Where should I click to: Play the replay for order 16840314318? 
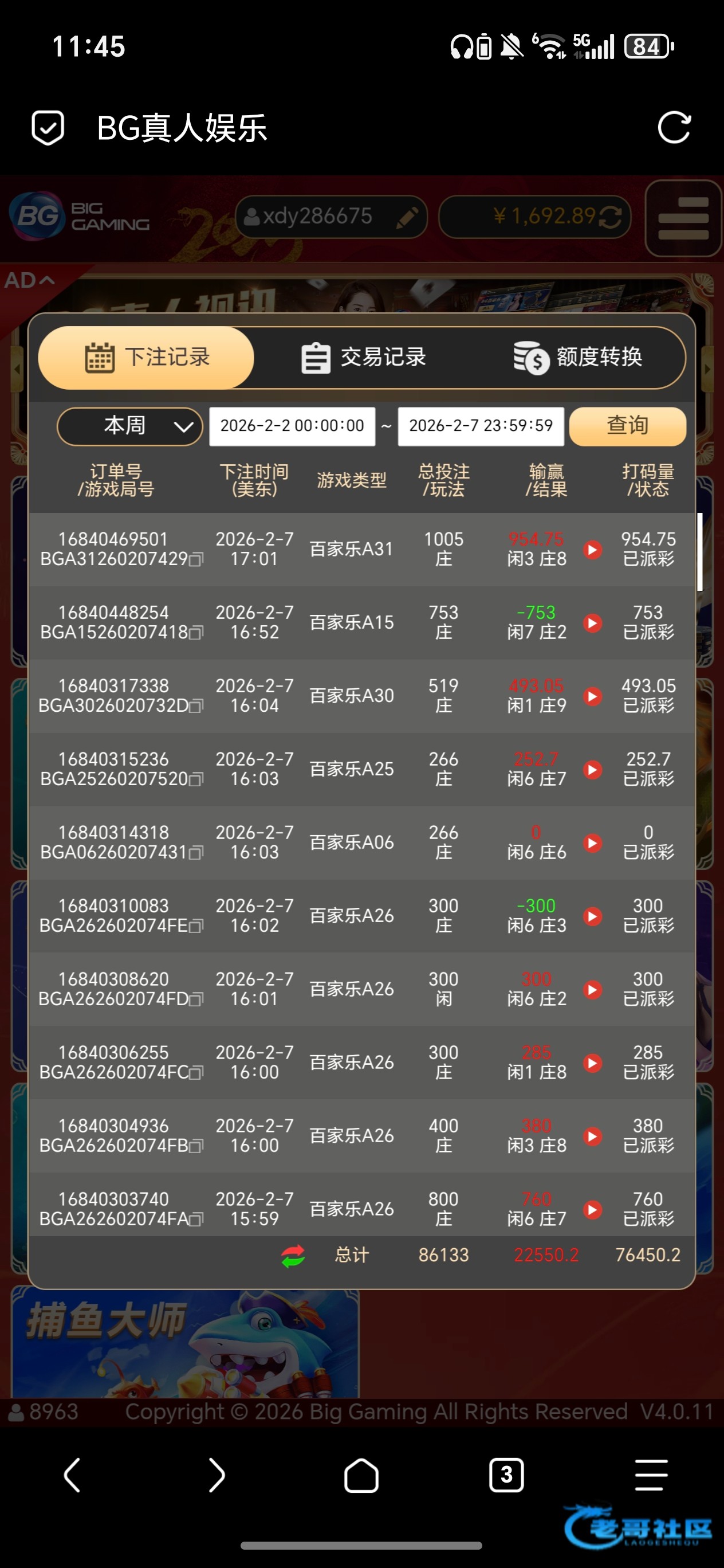pyautogui.click(x=593, y=843)
